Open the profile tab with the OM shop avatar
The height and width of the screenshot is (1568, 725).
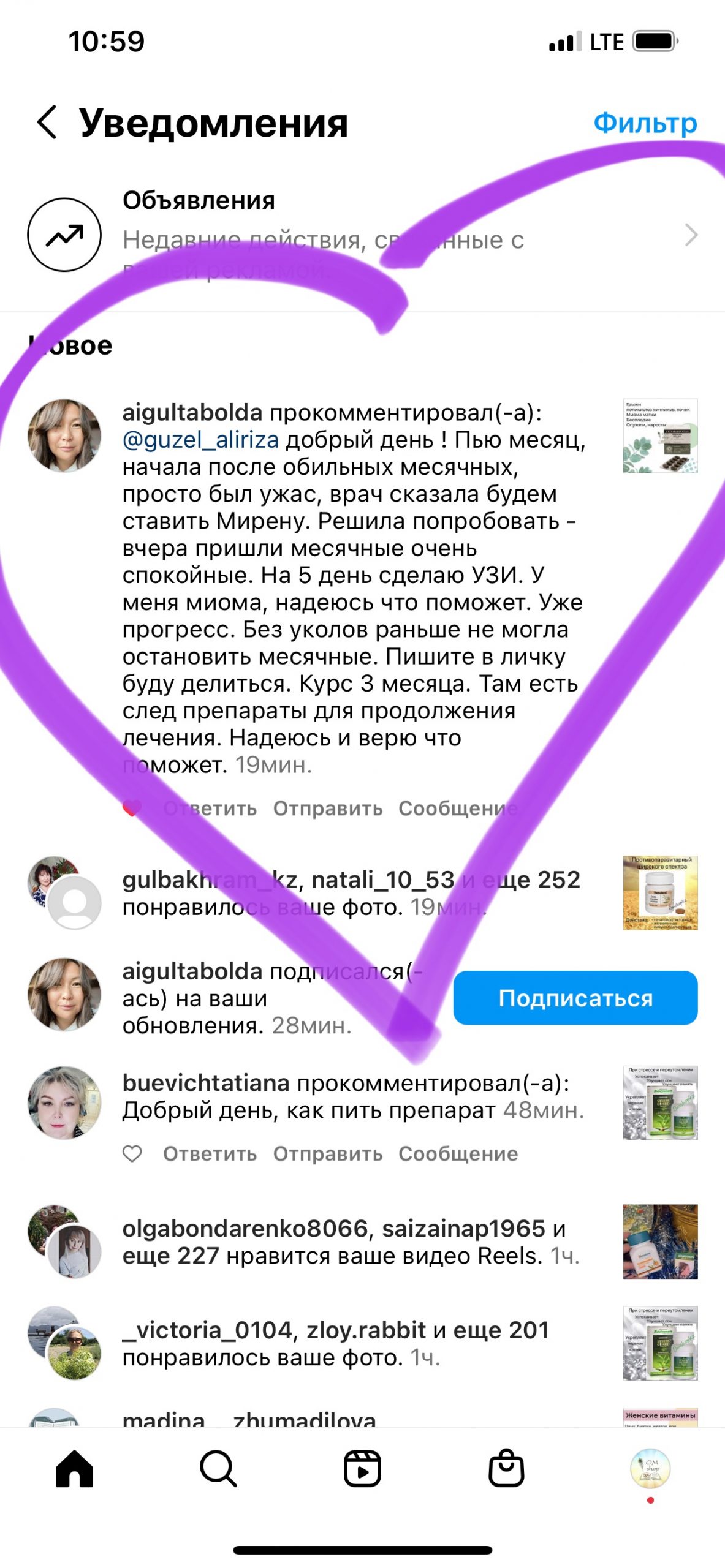(x=650, y=1469)
